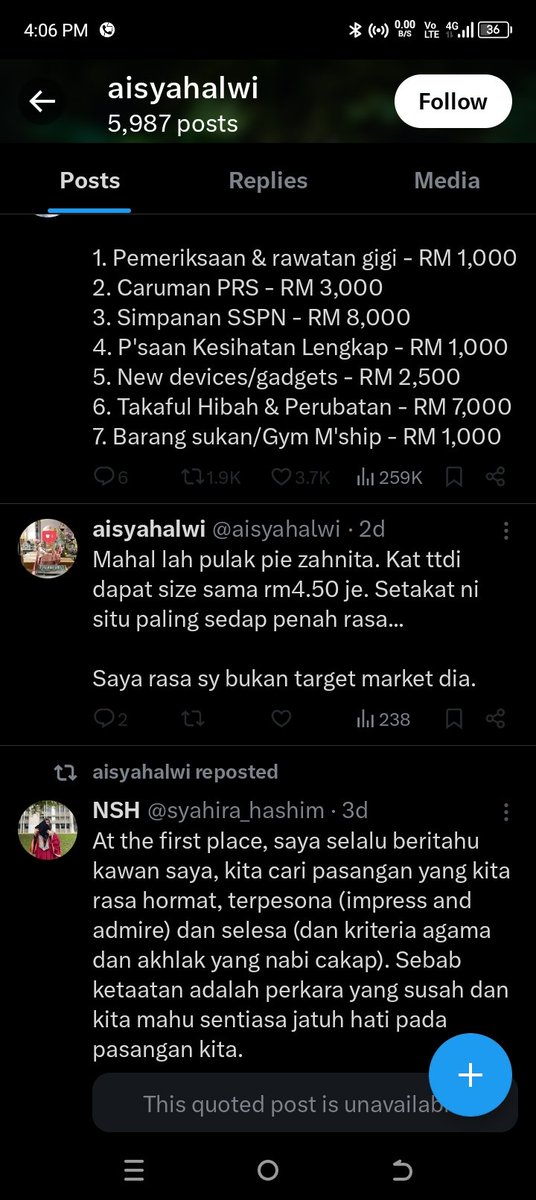The width and height of the screenshot is (536, 1200).
Task: Compose a new post with plus button
Action: (470, 1075)
